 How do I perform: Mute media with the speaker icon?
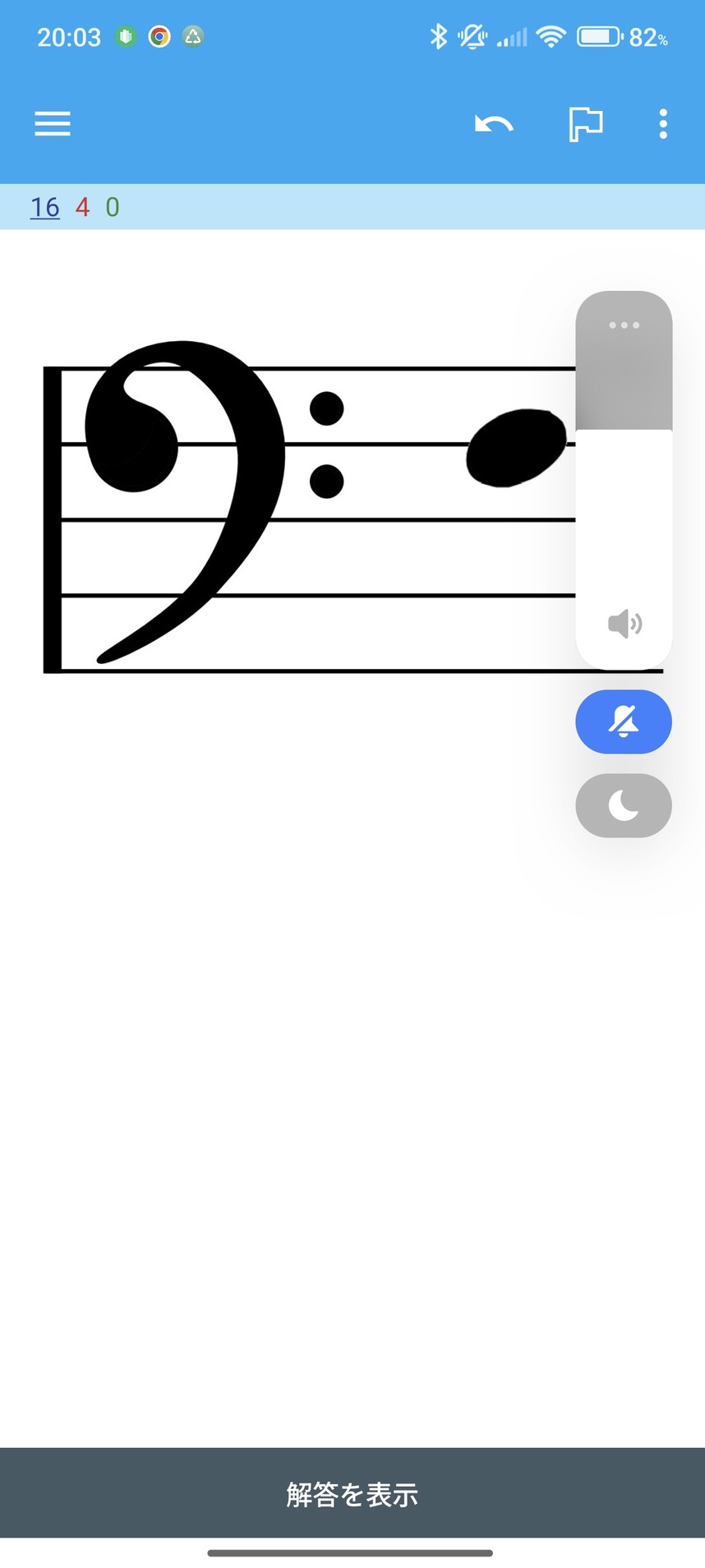pyautogui.click(x=624, y=625)
